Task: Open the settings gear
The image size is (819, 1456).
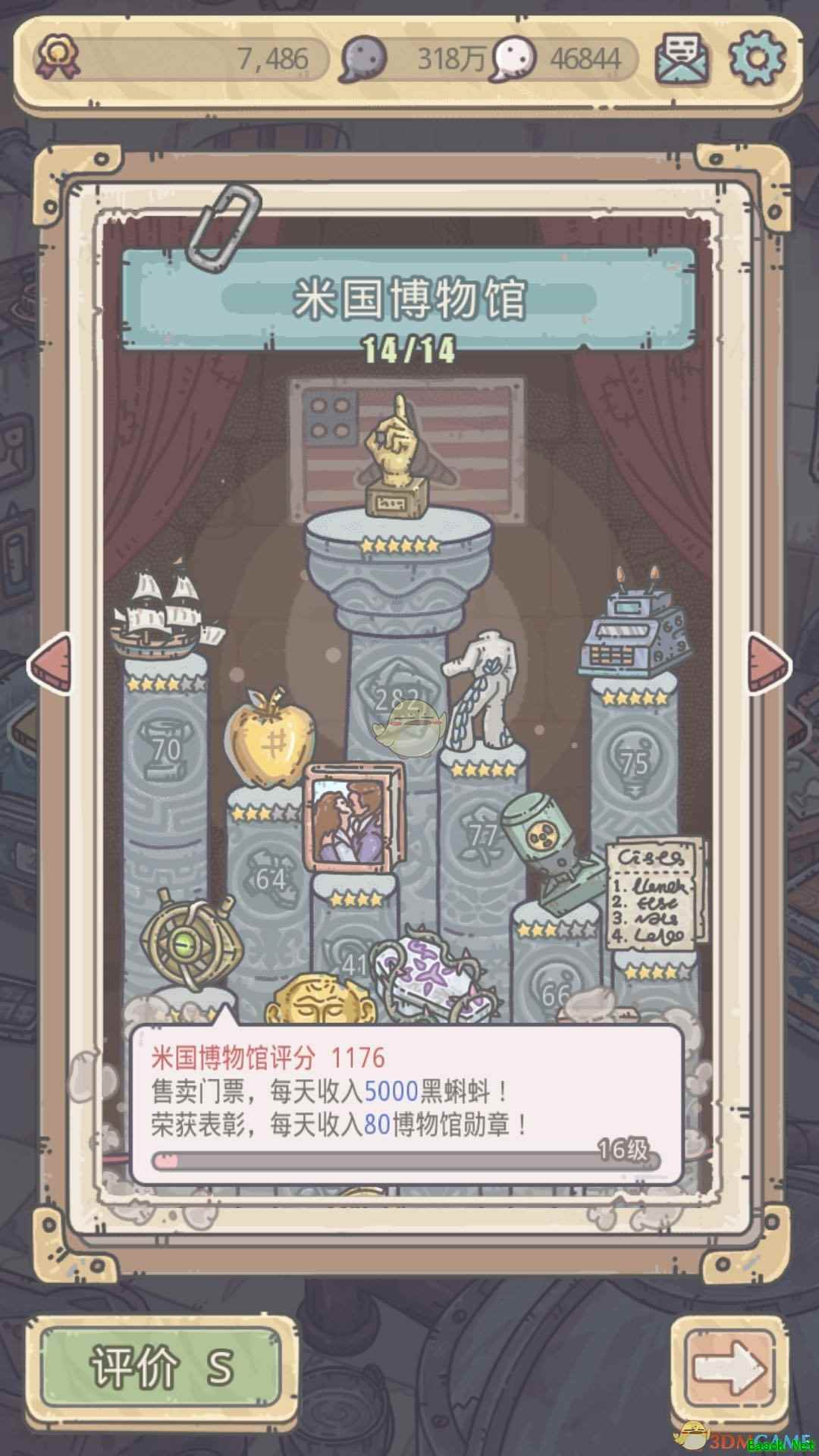Action: click(756, 57)
